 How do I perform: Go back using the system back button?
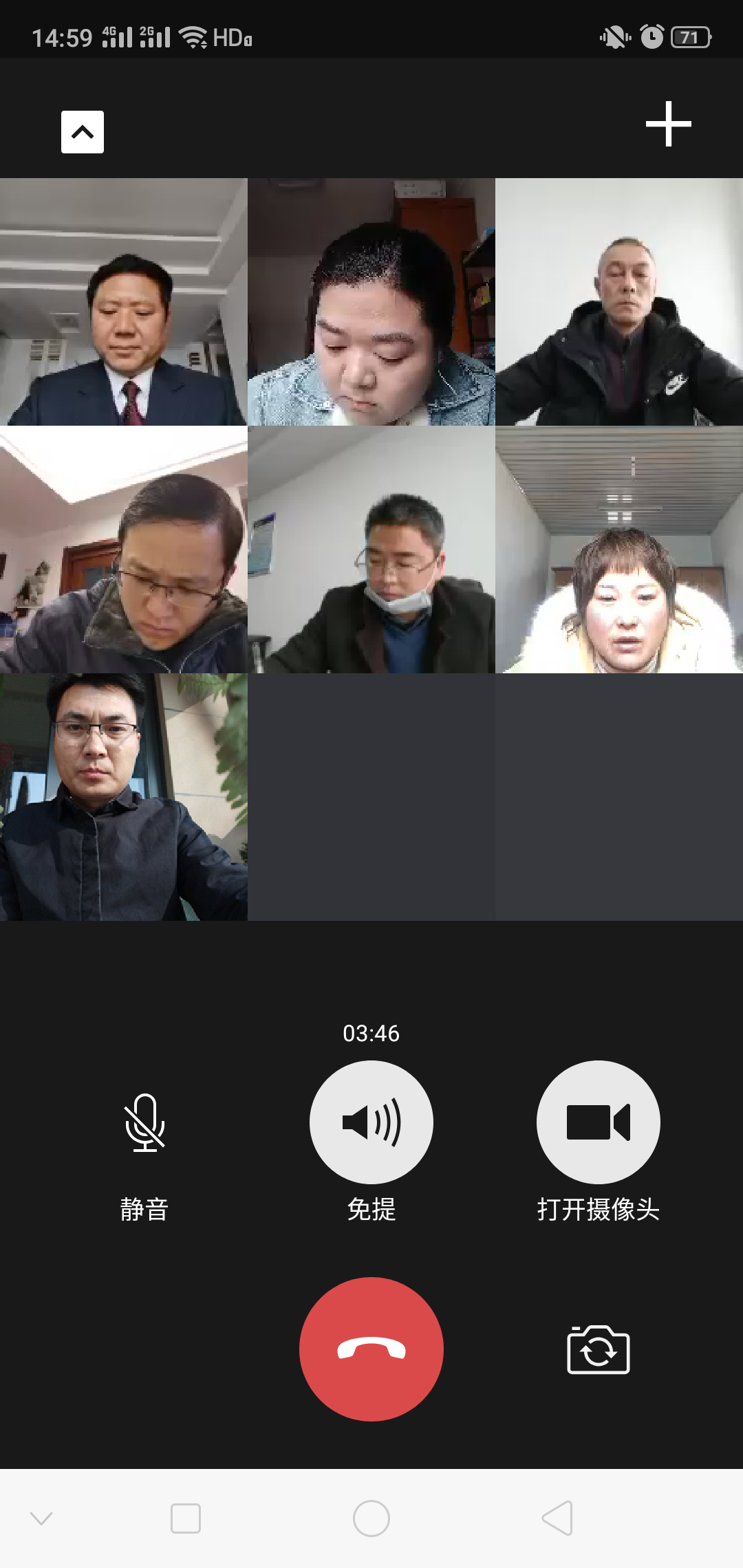pyautogui.click(x=557, y=1518)
